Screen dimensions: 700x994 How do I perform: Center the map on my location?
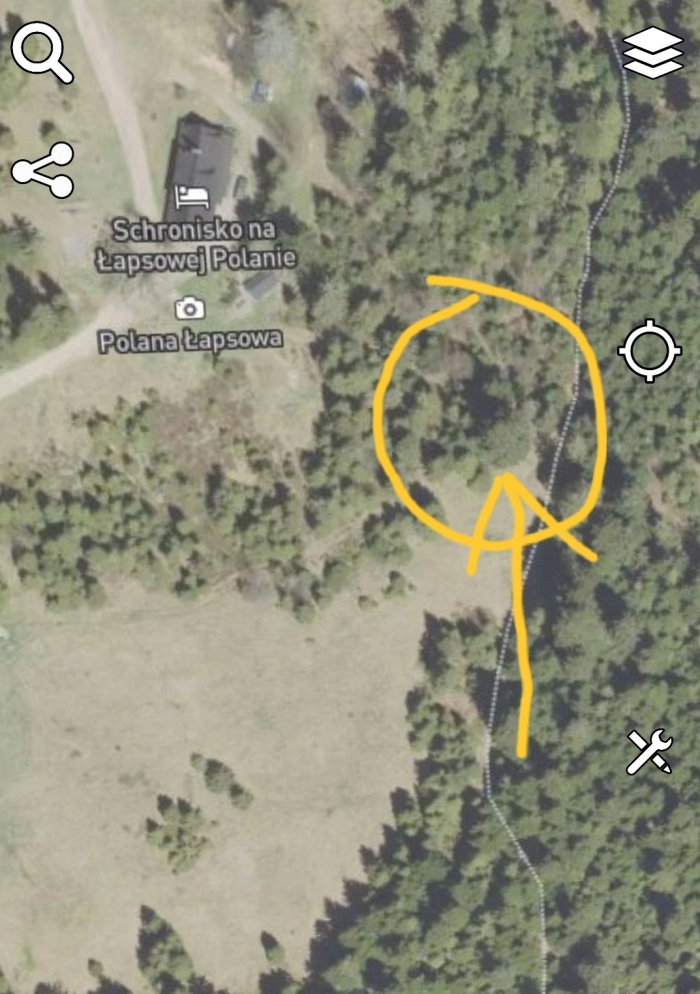coord(650,351)
